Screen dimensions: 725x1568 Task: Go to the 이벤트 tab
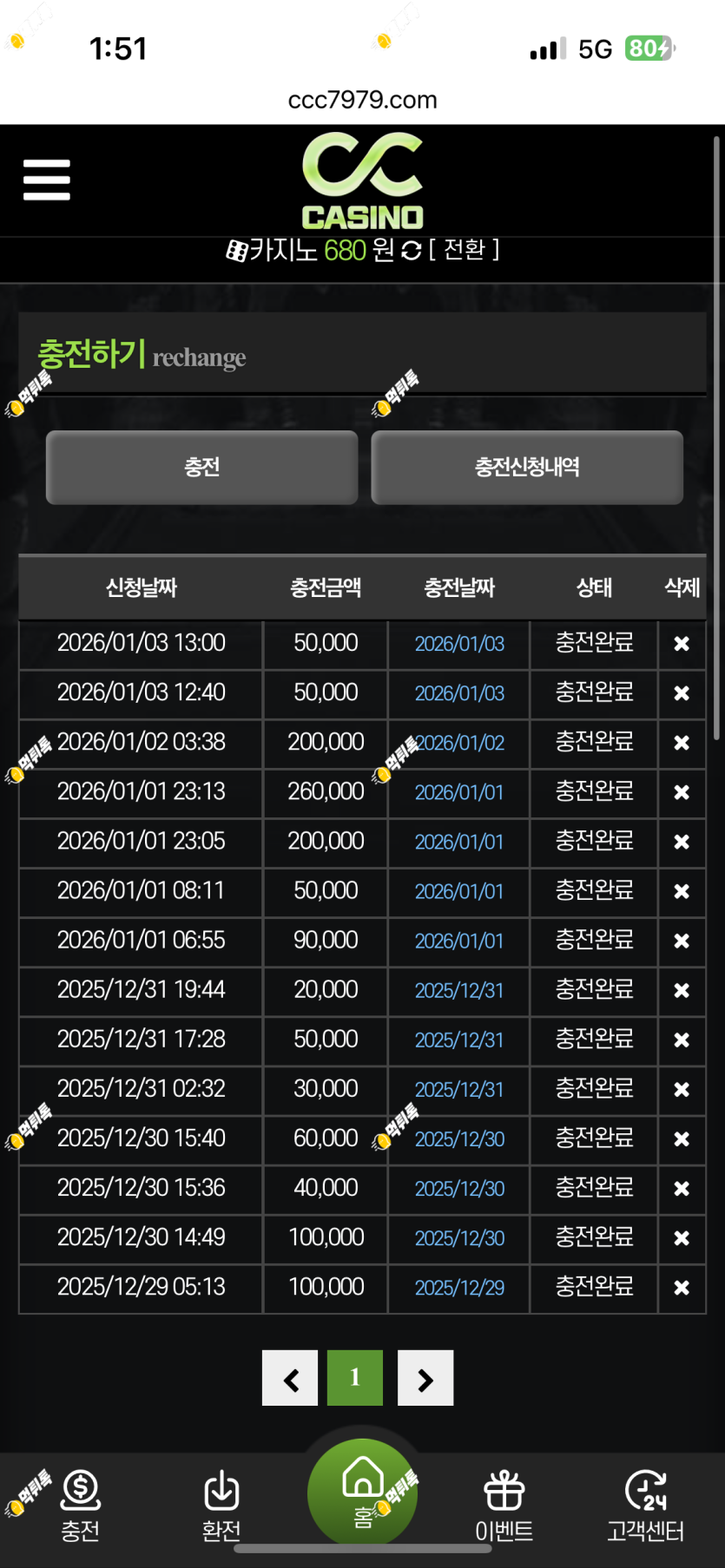pos(504,1506)
